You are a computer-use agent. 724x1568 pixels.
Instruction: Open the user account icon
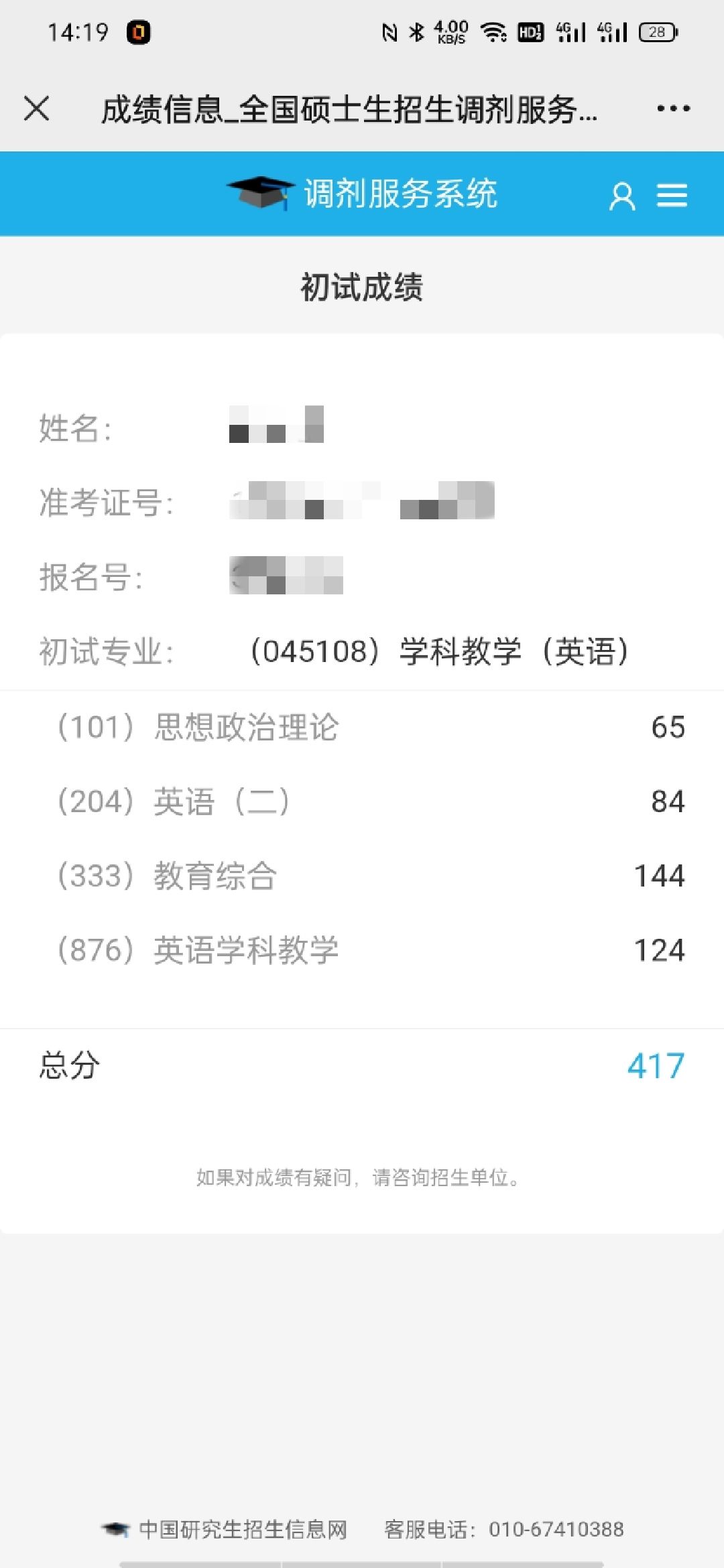coord(622,196)
